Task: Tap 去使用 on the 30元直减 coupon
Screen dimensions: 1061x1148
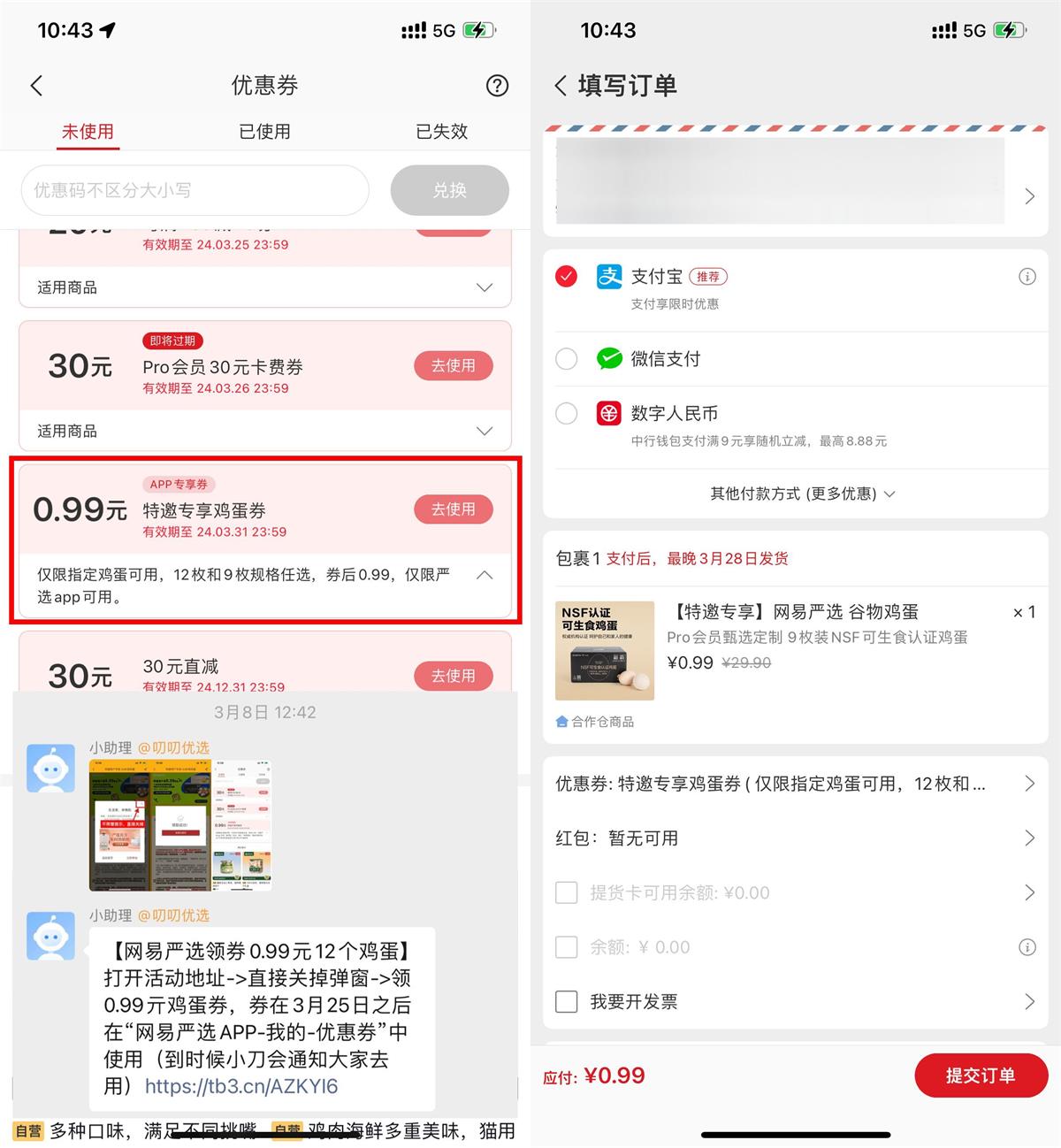Action: tap(453, 676)
